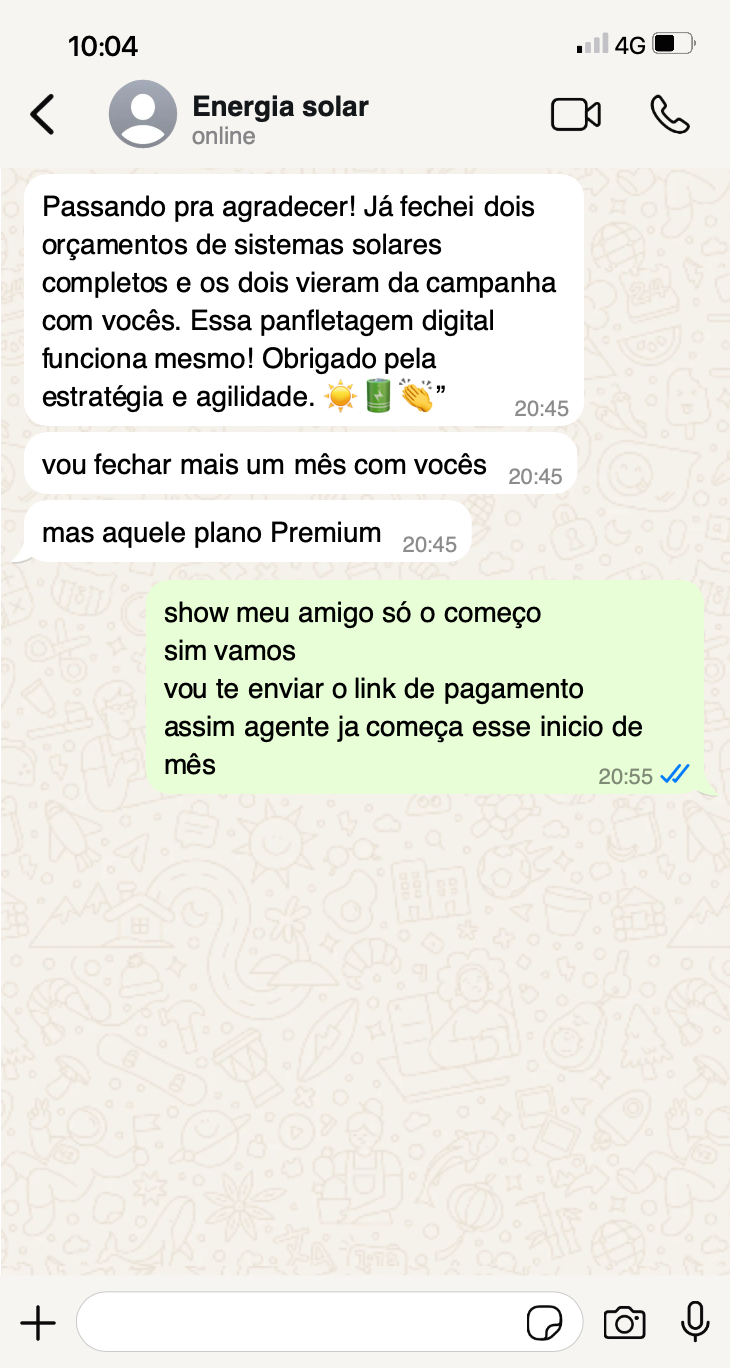
Task: Open the attachment plus menu
Action: [x=38, y=1324]
